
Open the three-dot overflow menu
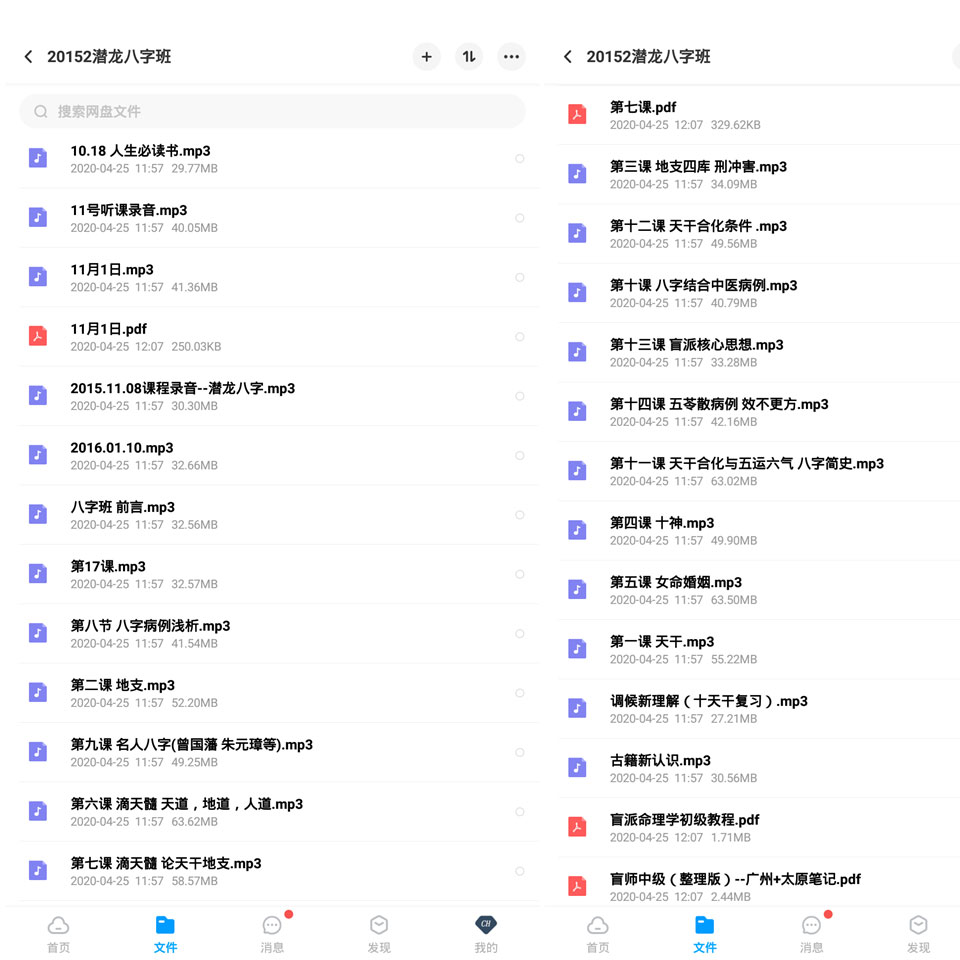click(x=511, y=57)
